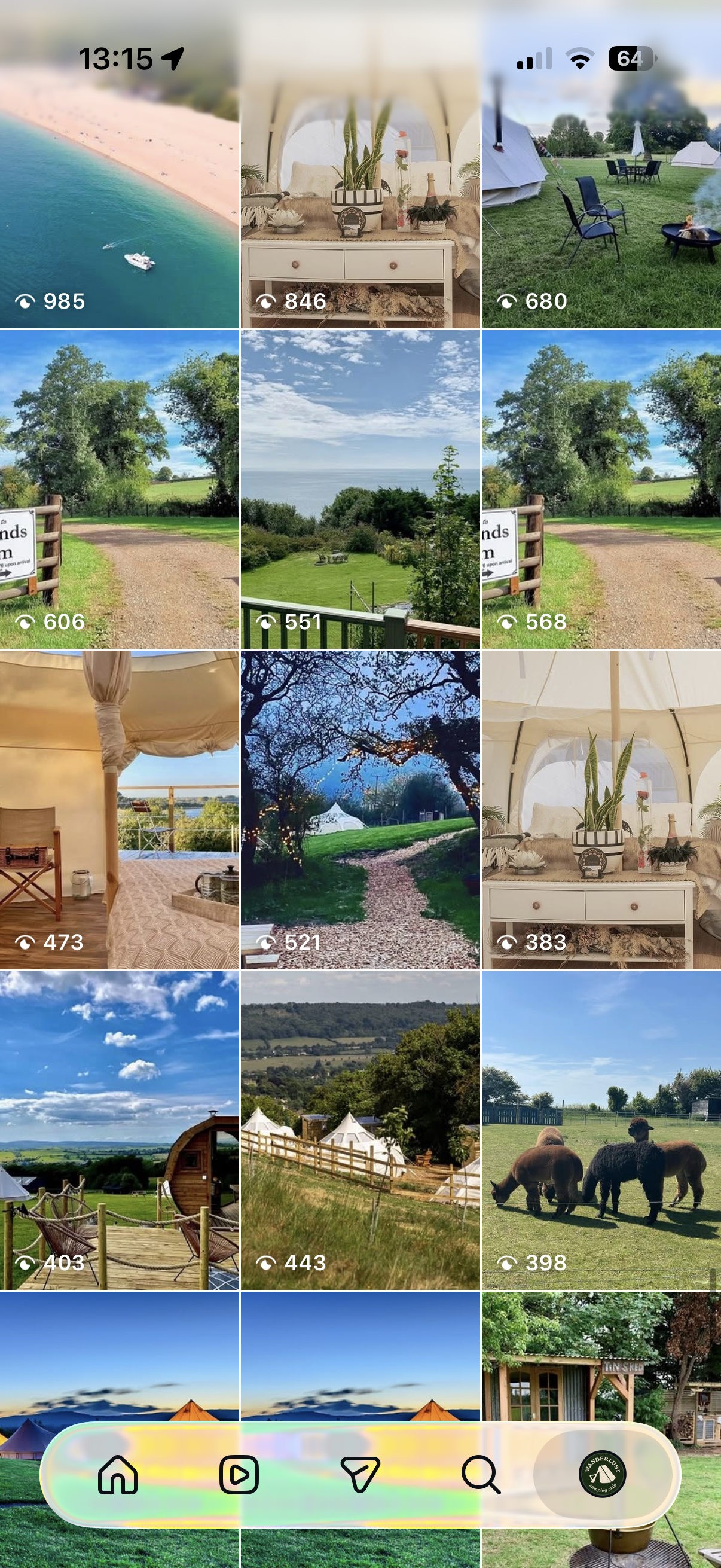Image resolution: width=721 pixels, height=1568 pixels.
Task: Open the beach reel with 985 views
Action: [x=119, y=164]
